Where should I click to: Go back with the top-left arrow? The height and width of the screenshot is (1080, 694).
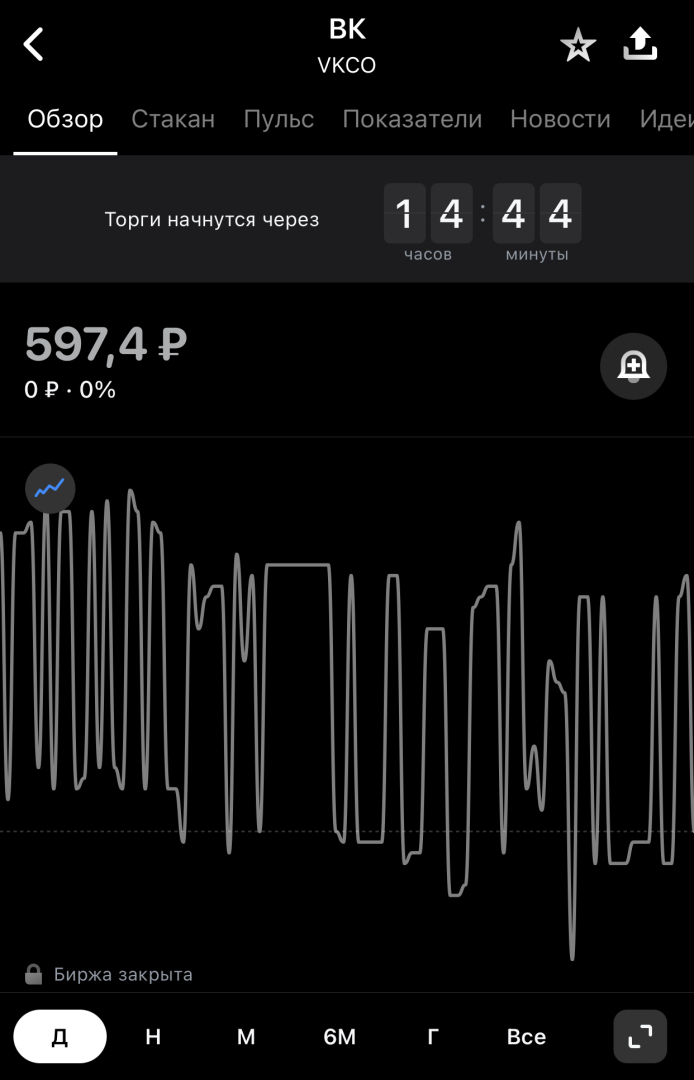point(34,45)
